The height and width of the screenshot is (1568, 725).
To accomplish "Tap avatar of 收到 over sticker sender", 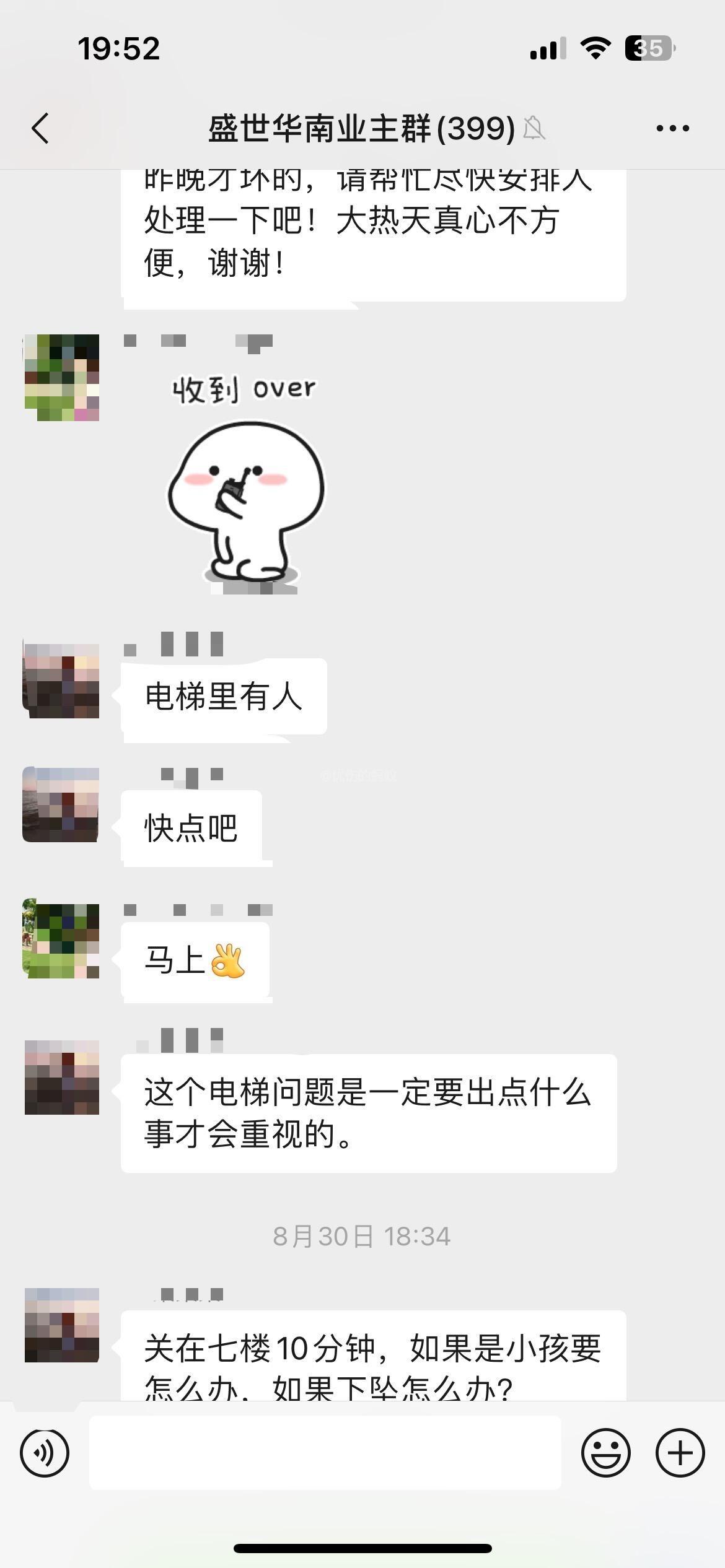I will 61,378.
